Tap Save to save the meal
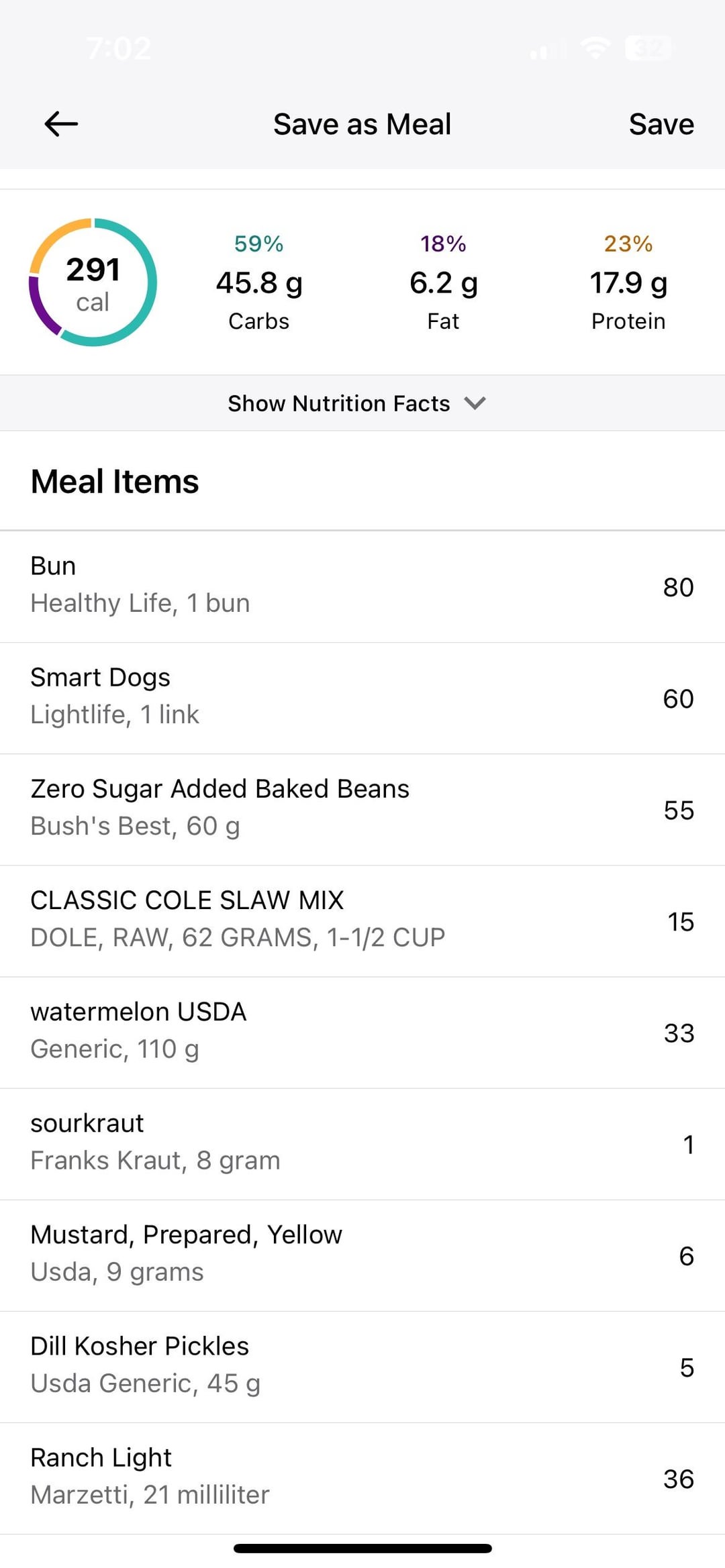 coord(661,124)
